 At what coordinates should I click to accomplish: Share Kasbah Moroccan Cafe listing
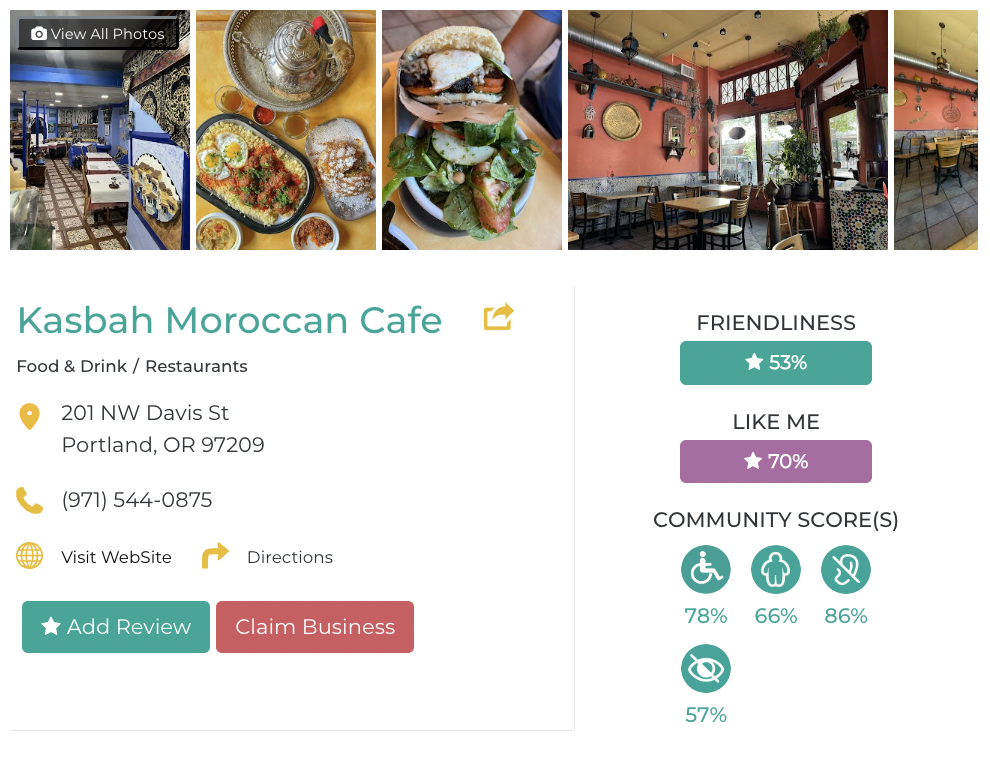(498, 317)
